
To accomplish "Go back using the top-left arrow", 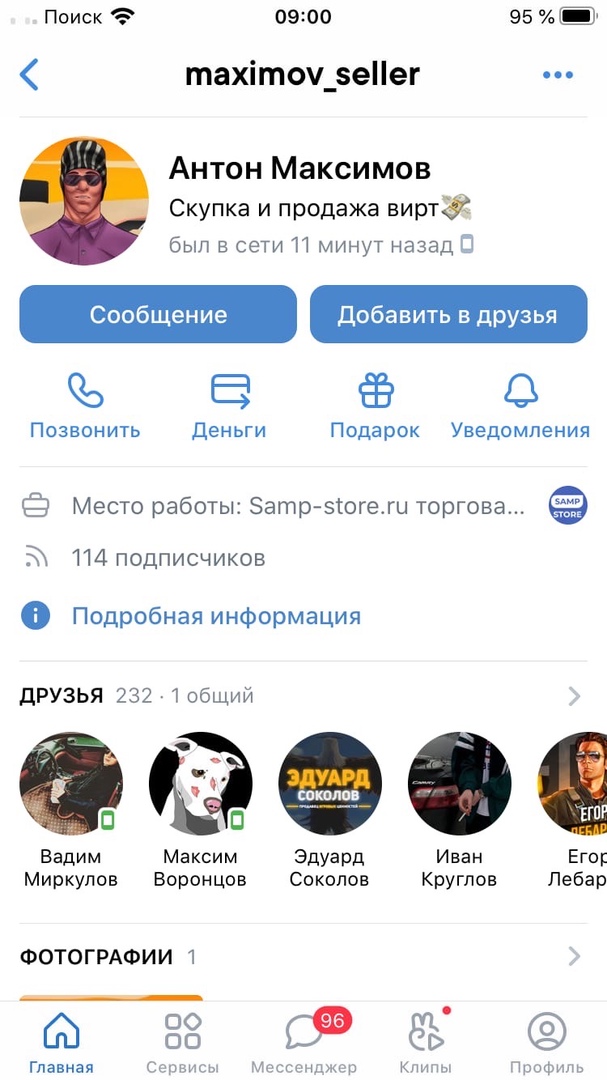I will point(30,75).
